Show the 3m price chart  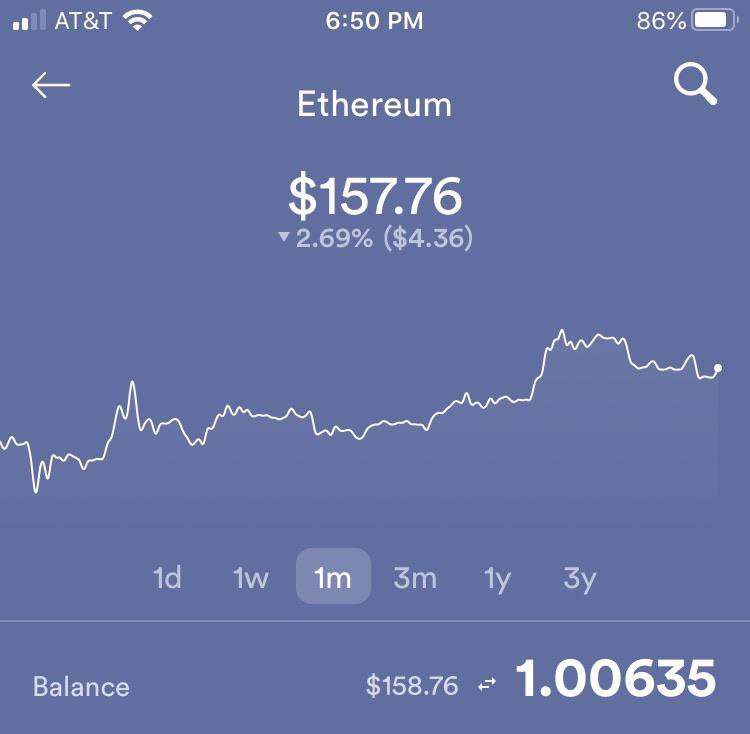tap(415, 578)
